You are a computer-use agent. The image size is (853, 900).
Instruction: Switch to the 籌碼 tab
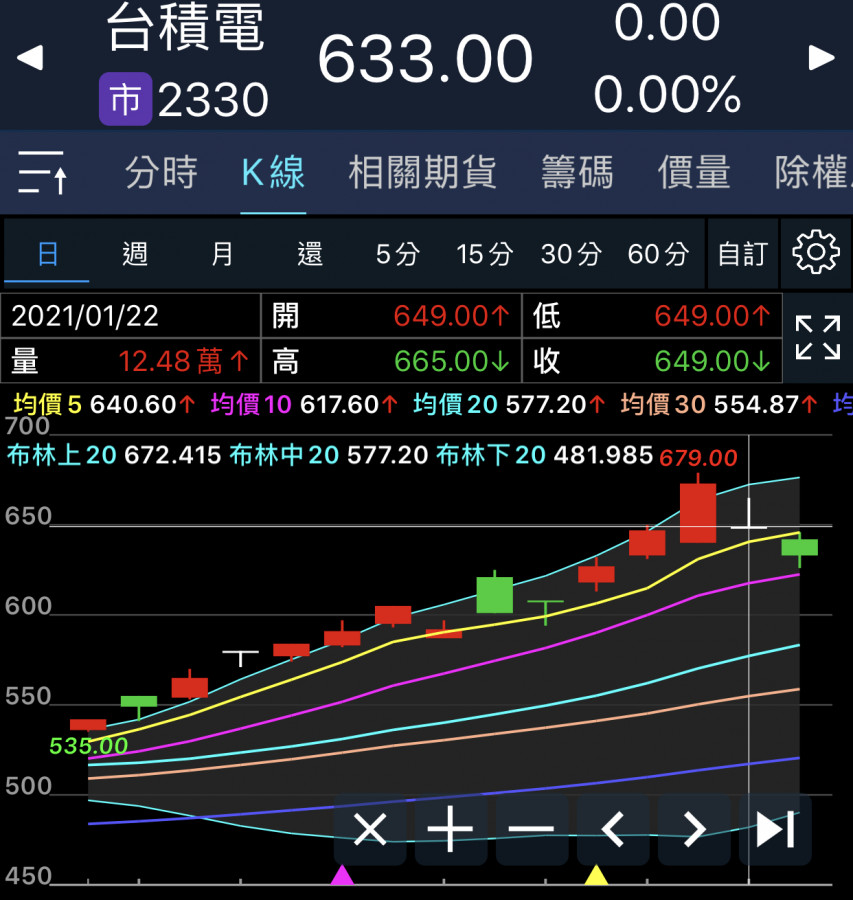[576, 173]
